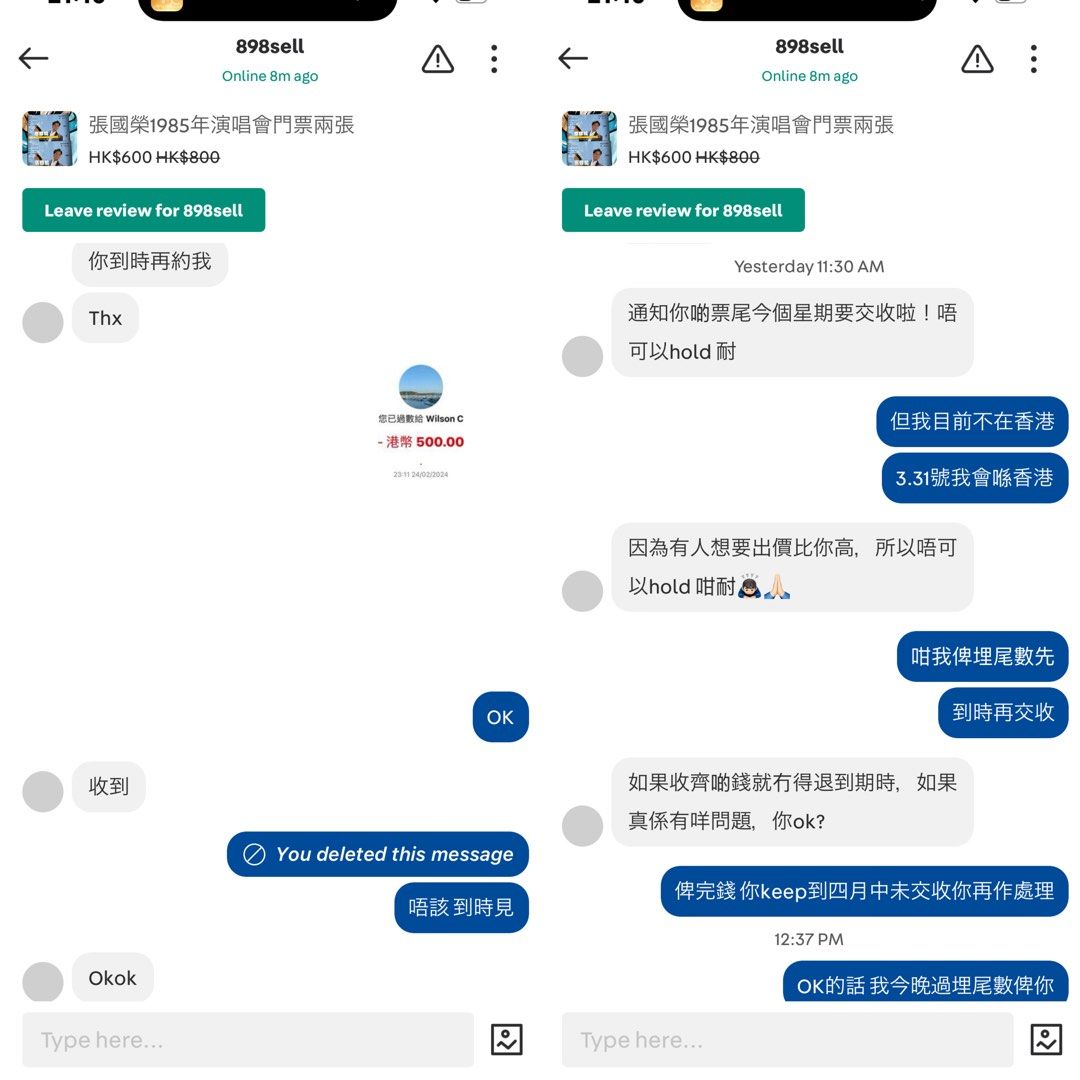The height and width of the screenshot is (1080, 1080).
Task: Open report warning icon in right chat
Action: coord(977,59)
